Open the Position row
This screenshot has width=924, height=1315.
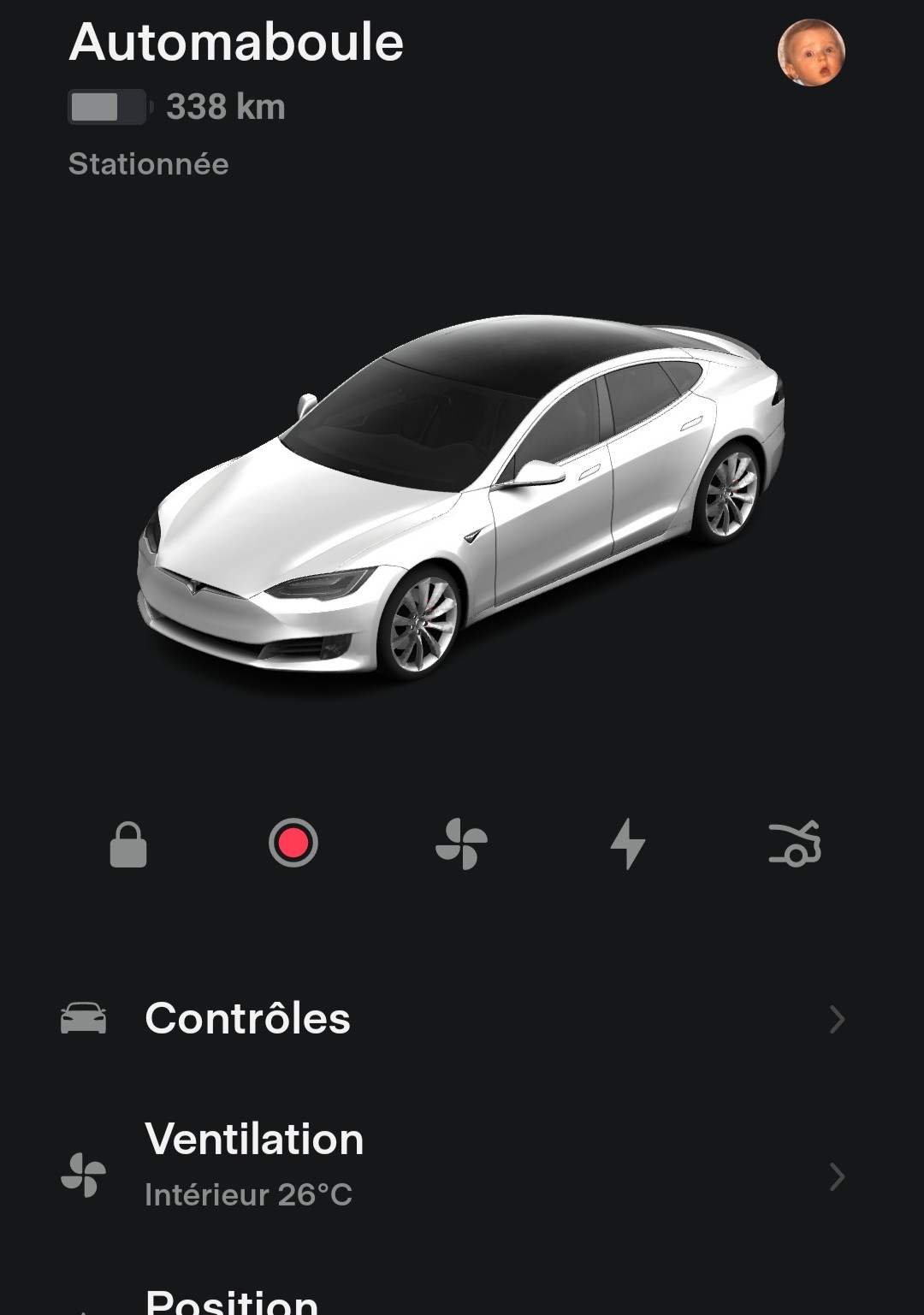453,1300
